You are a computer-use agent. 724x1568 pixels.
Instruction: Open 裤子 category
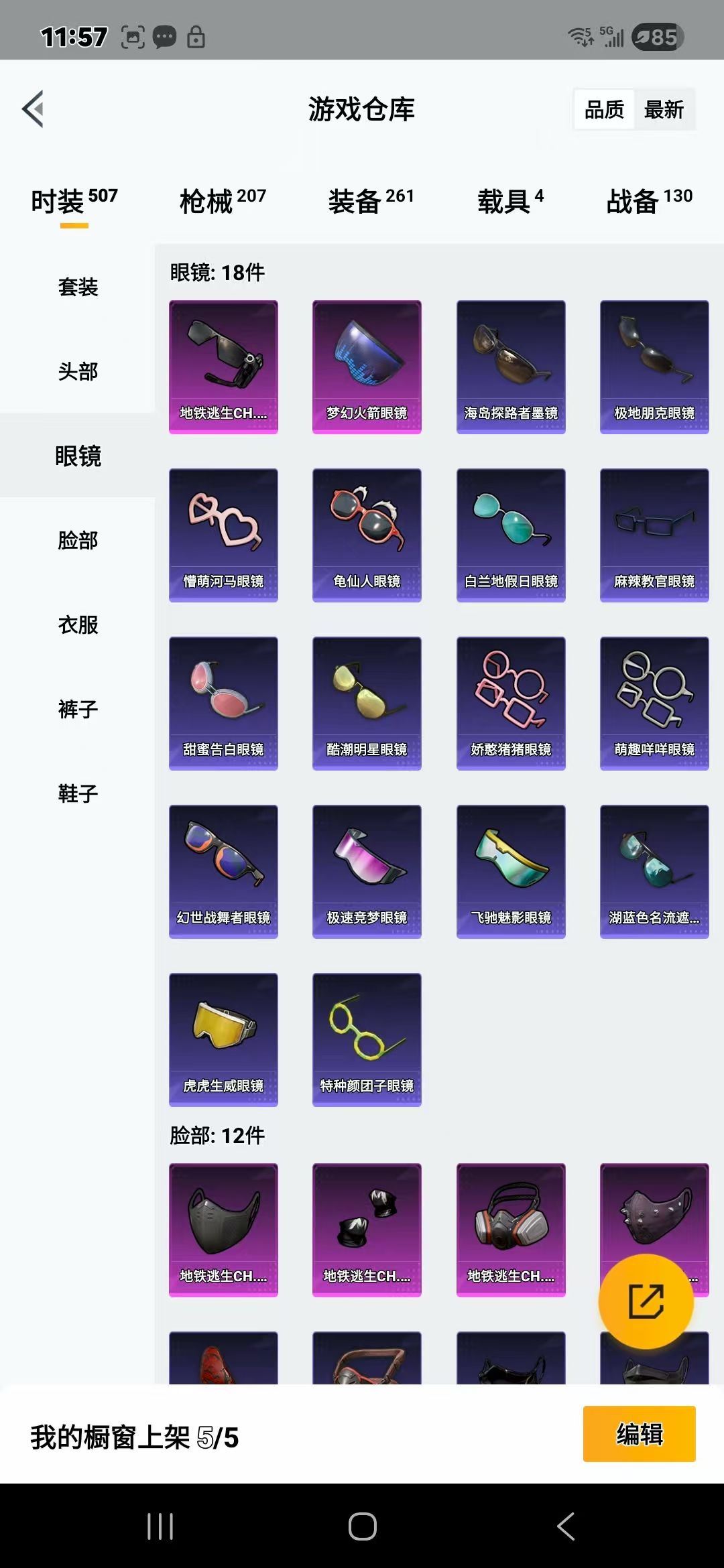(x=78, y=709)
